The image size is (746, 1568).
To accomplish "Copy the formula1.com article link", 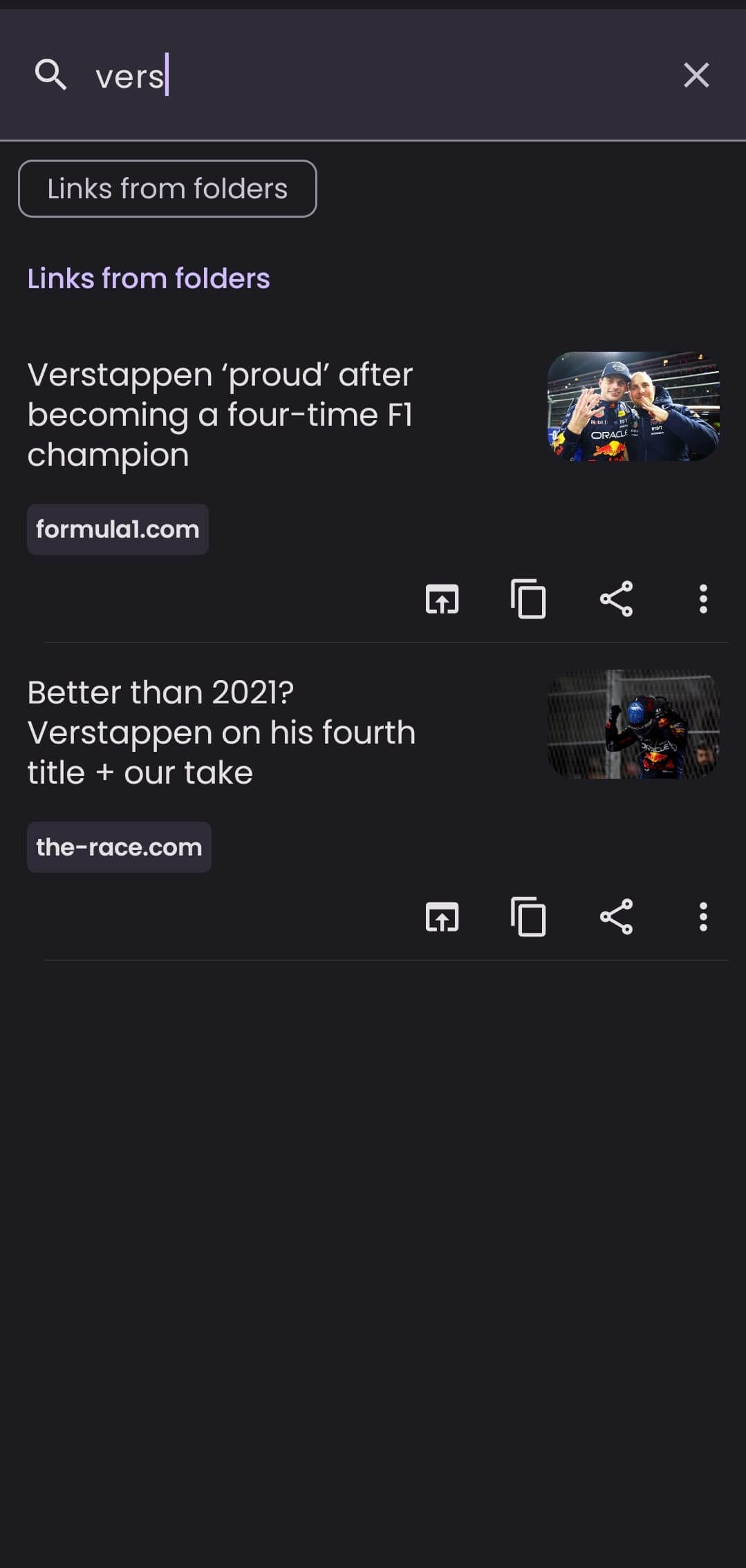I will [x=528, y=599].
